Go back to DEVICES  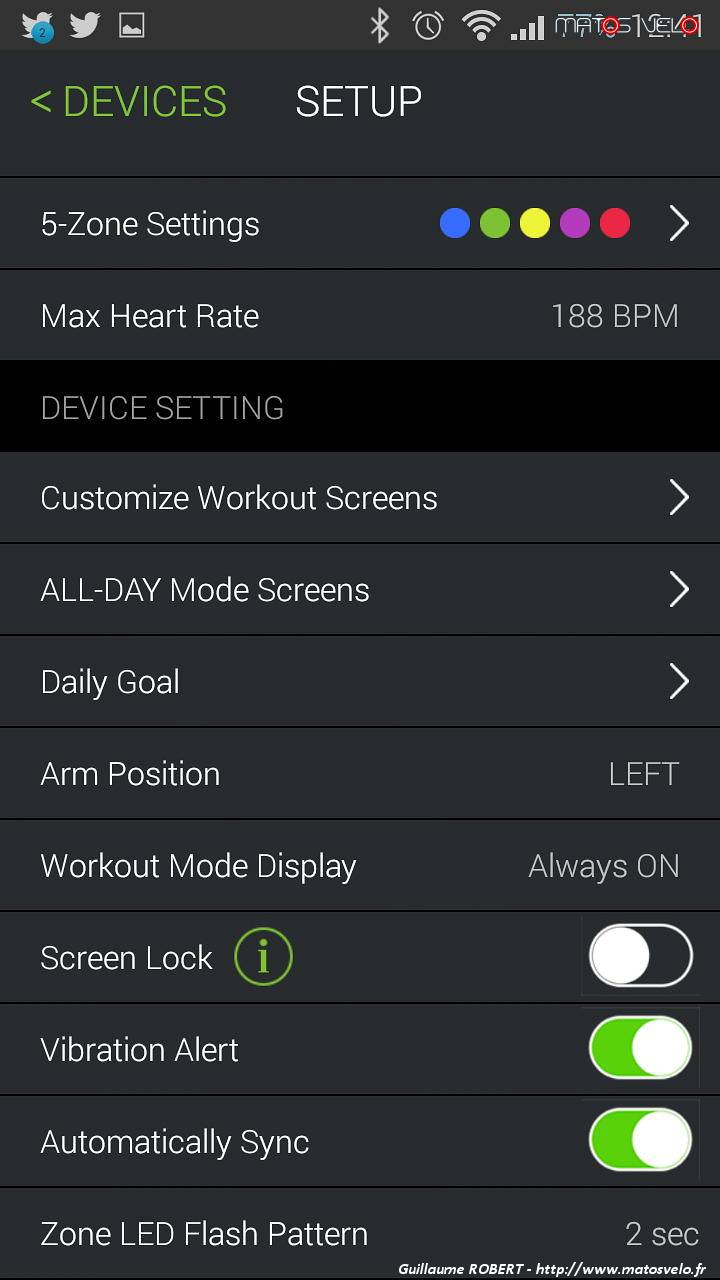(129, 102)
